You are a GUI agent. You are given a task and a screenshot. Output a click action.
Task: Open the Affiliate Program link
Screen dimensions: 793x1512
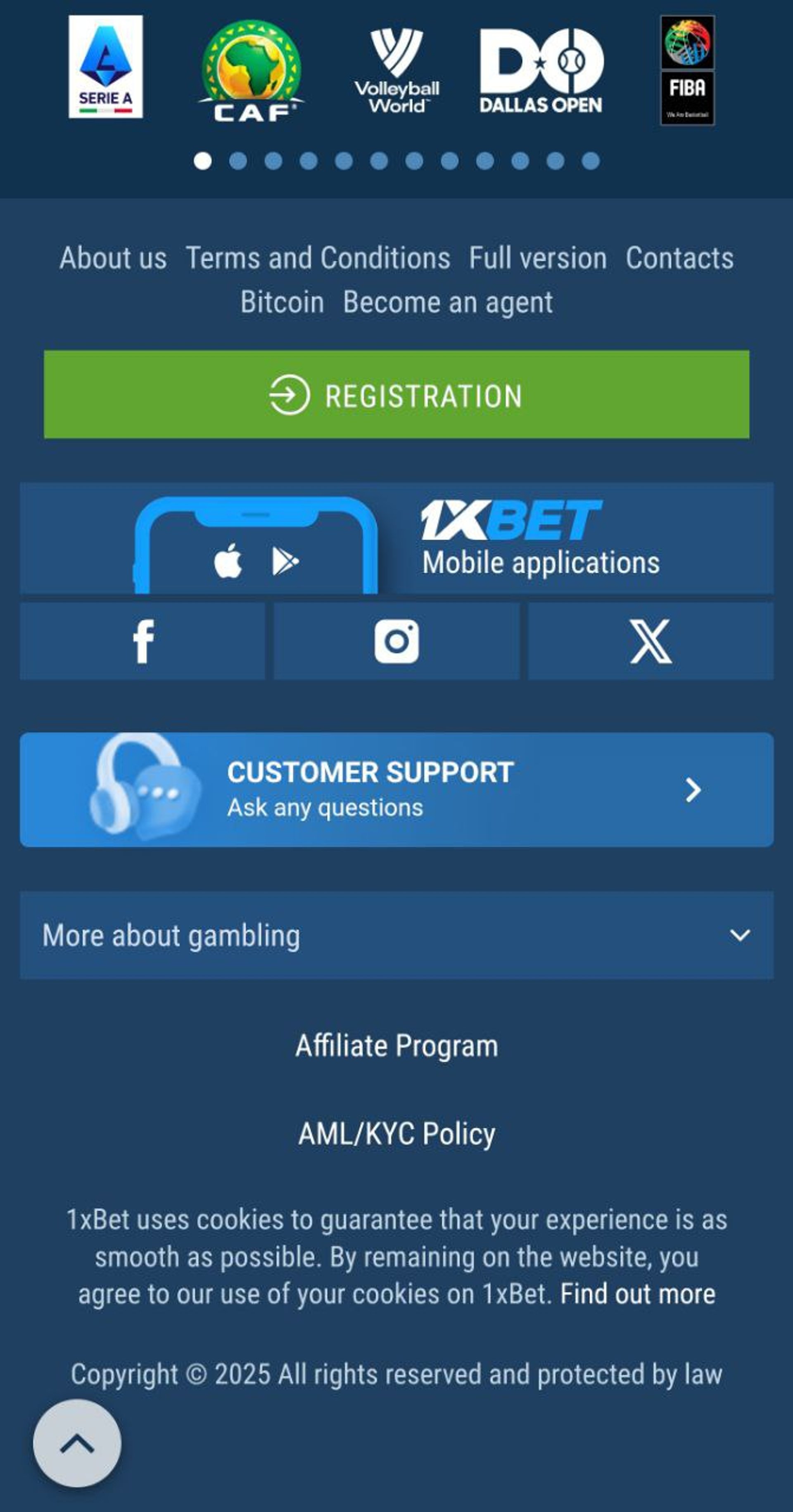pyautogui.click(x=396, y=1046)
